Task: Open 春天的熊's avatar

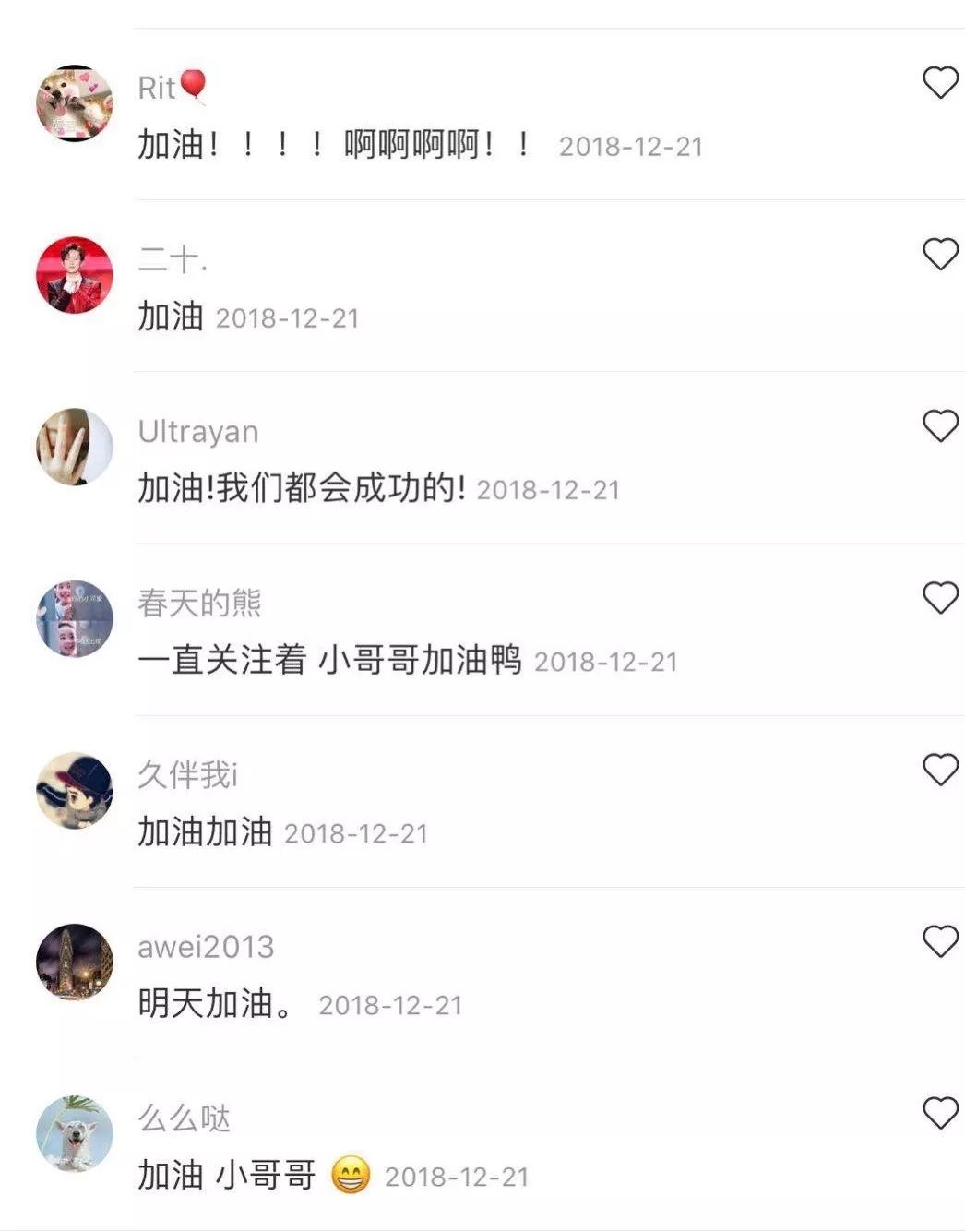Action: [x=74, y=618]
